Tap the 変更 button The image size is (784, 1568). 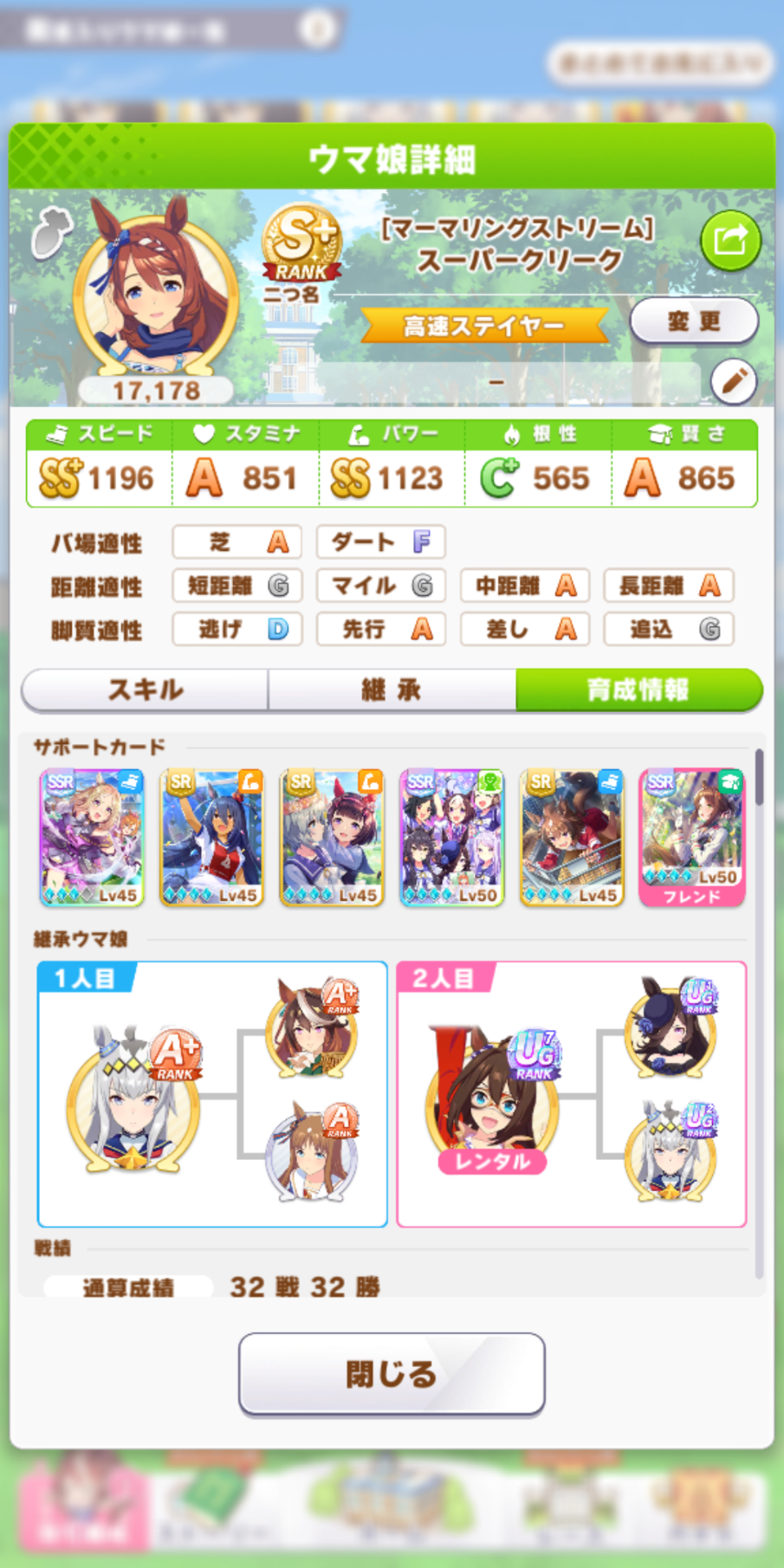click(x=694, y=321)
